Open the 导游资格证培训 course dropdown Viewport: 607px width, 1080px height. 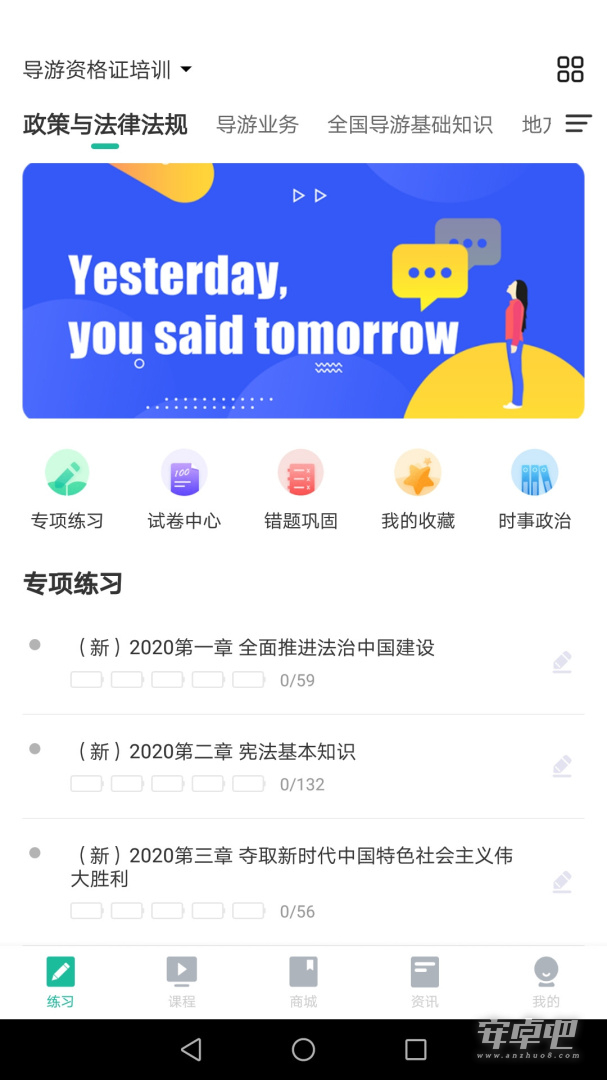point(107,70)
